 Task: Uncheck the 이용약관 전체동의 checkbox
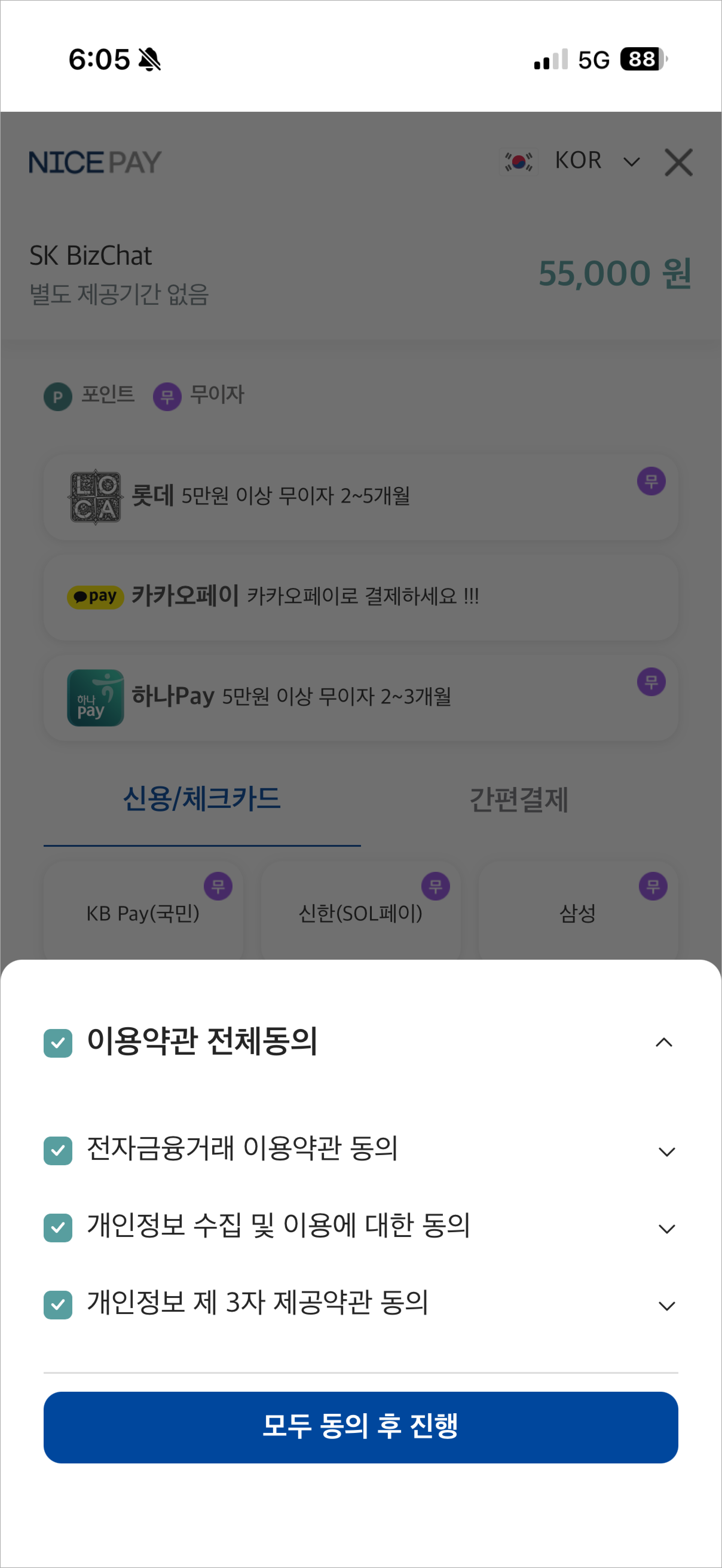[58, 1043]
